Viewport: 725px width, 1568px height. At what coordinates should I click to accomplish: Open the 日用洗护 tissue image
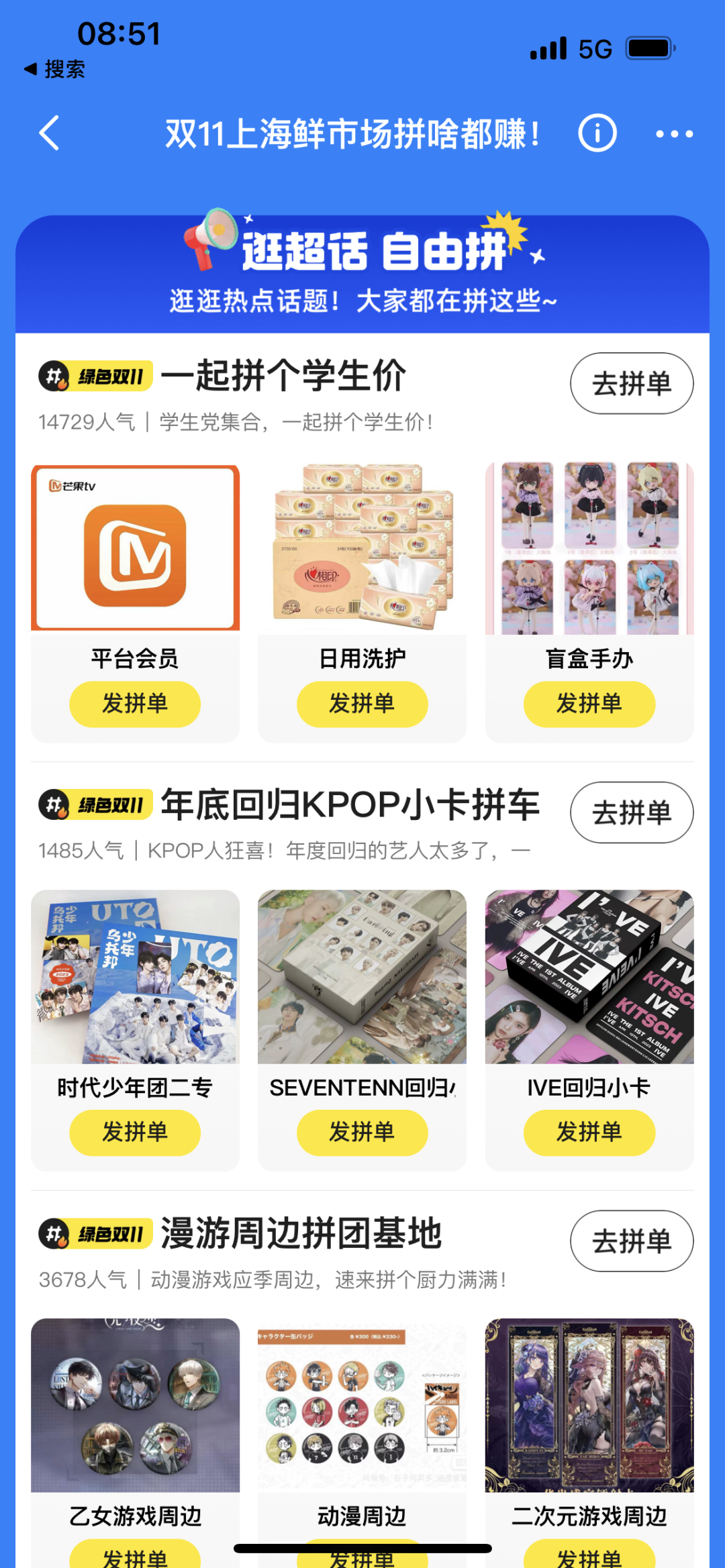point(362,548)
